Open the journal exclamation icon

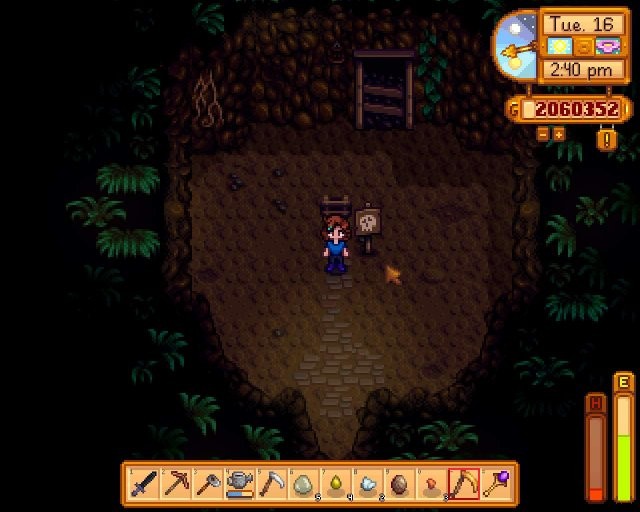pos(606,140)
